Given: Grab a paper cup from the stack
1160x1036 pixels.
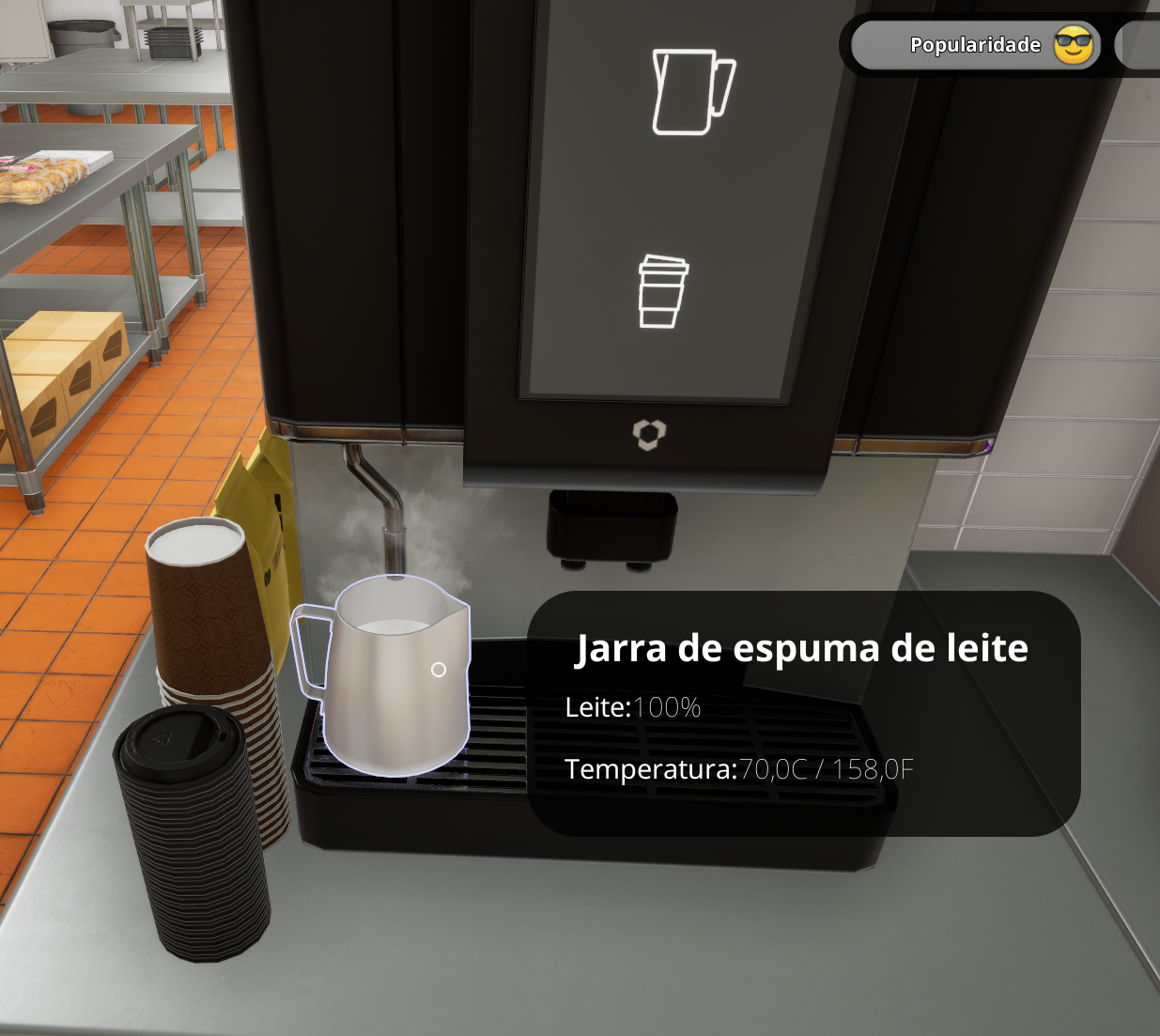Looking at the screenshot, I should coord(197,601).
